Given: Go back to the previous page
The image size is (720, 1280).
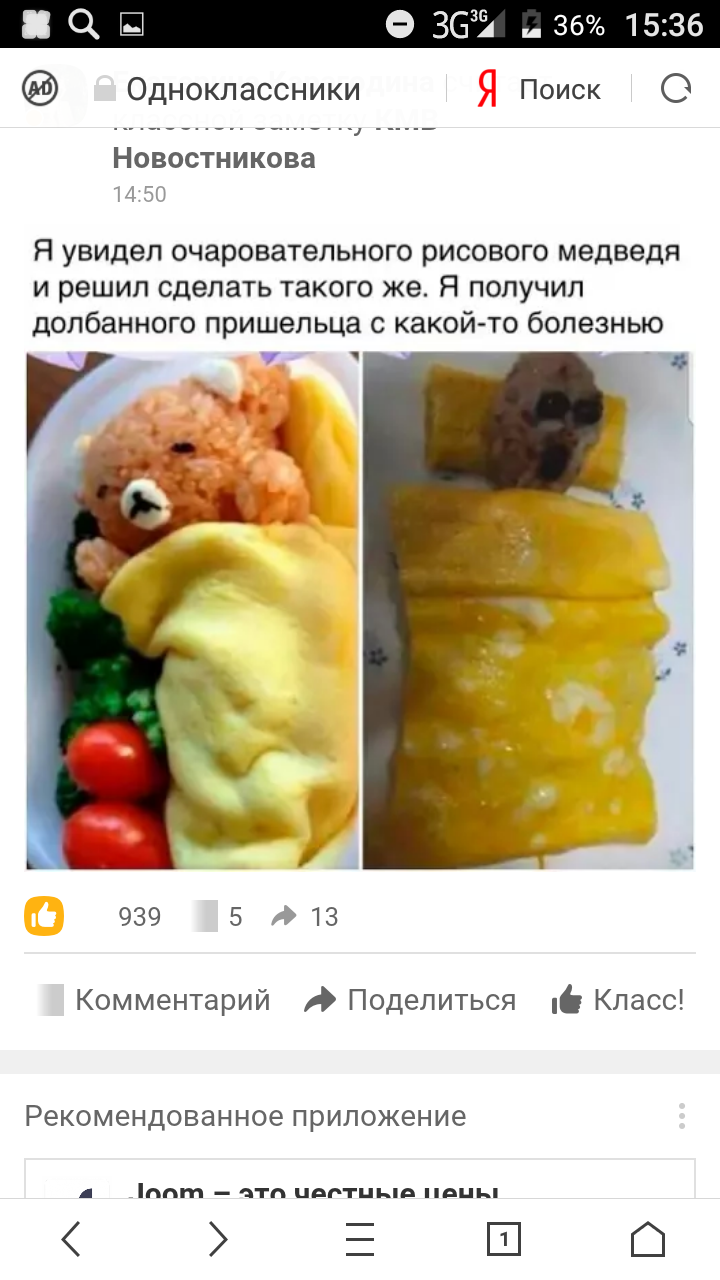Looking at the screenshot, I should click(71, 1240).
